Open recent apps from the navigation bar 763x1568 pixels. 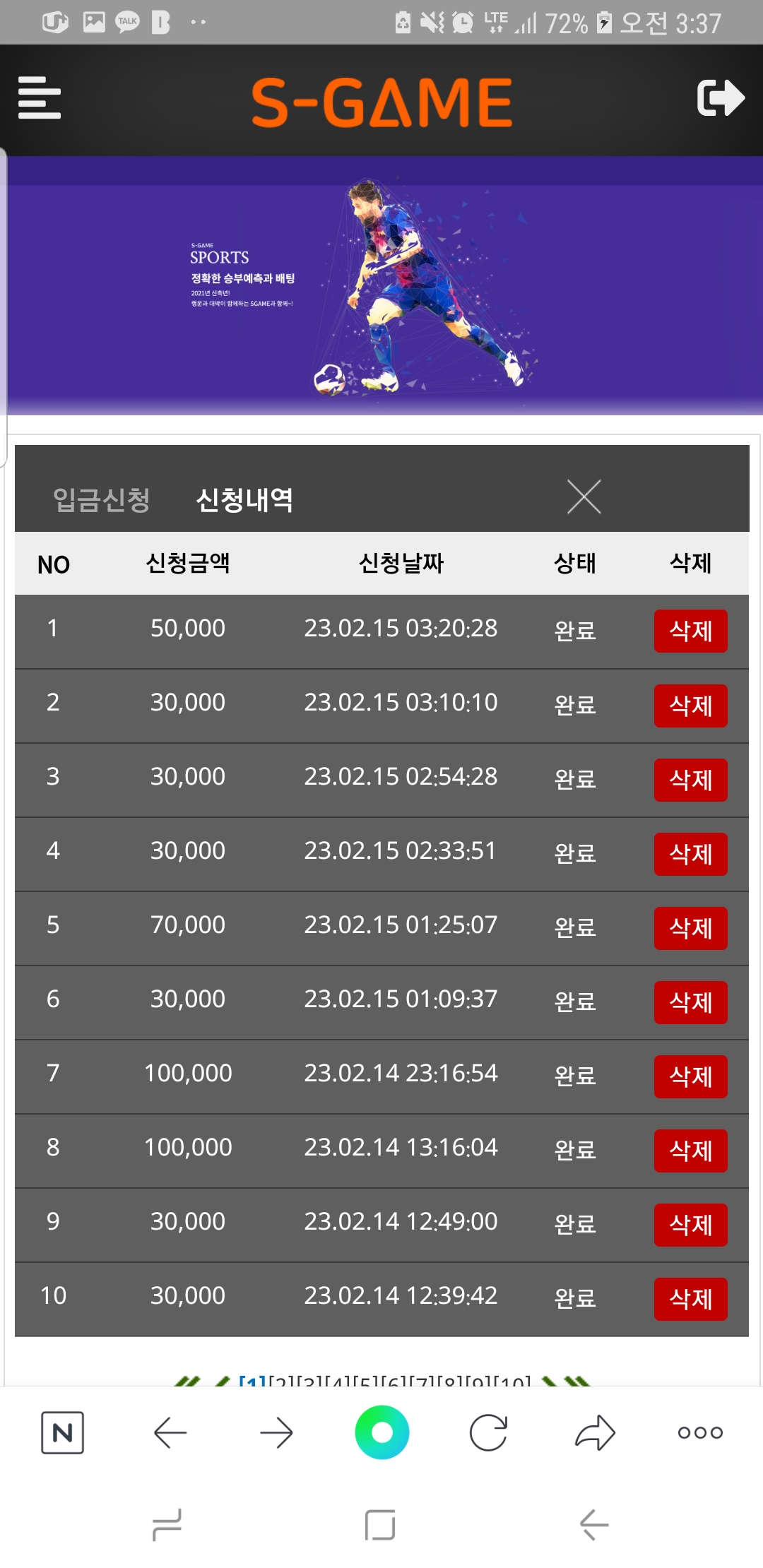(x=167, y=1525)
